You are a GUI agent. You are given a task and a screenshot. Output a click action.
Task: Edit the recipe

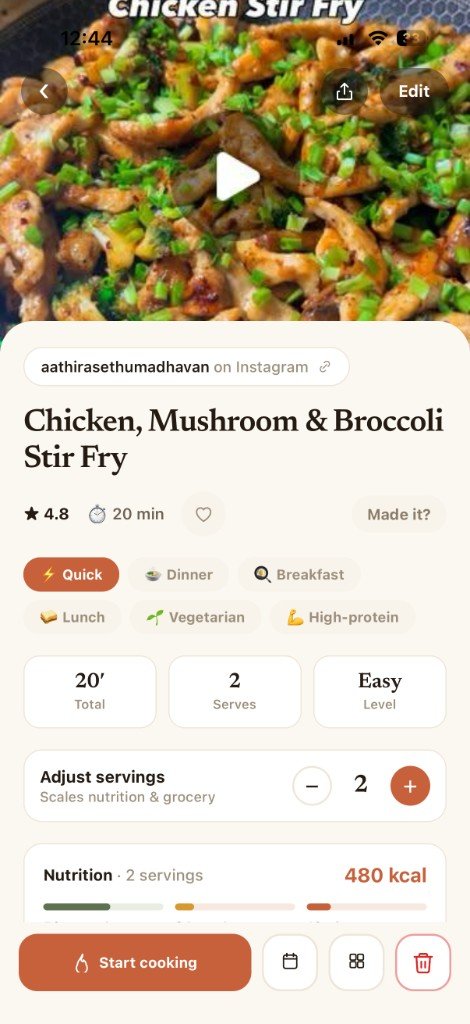pyautogui.click(x=415, y=91)
